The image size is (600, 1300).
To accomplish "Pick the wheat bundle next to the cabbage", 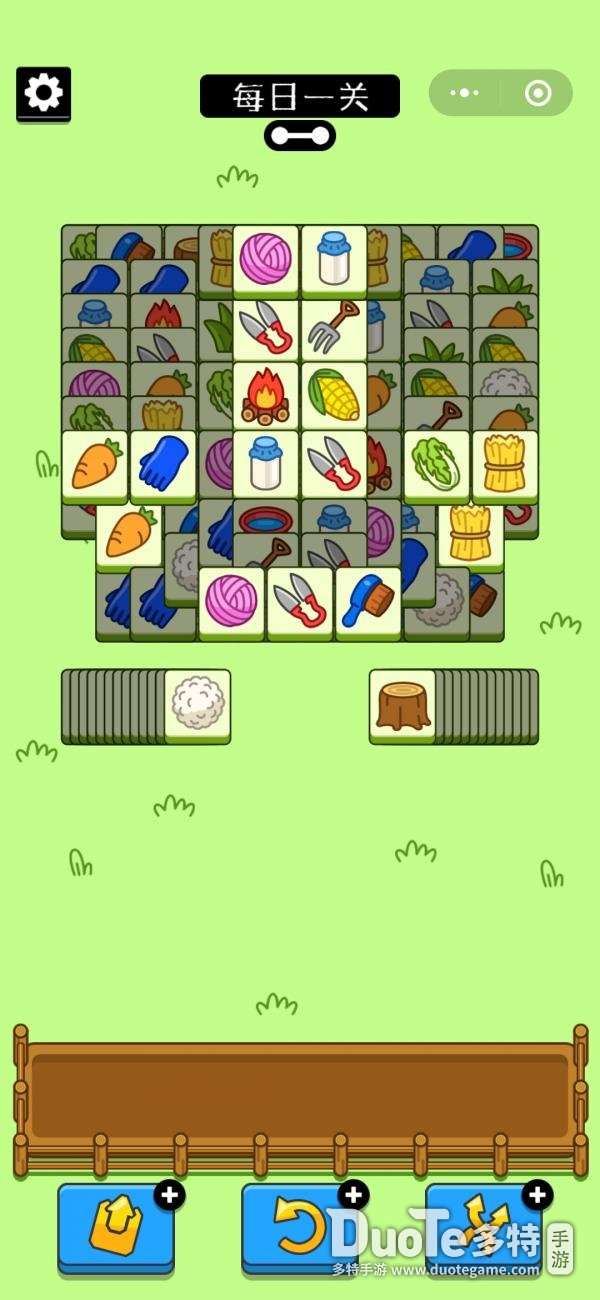I will pos(505,464).
